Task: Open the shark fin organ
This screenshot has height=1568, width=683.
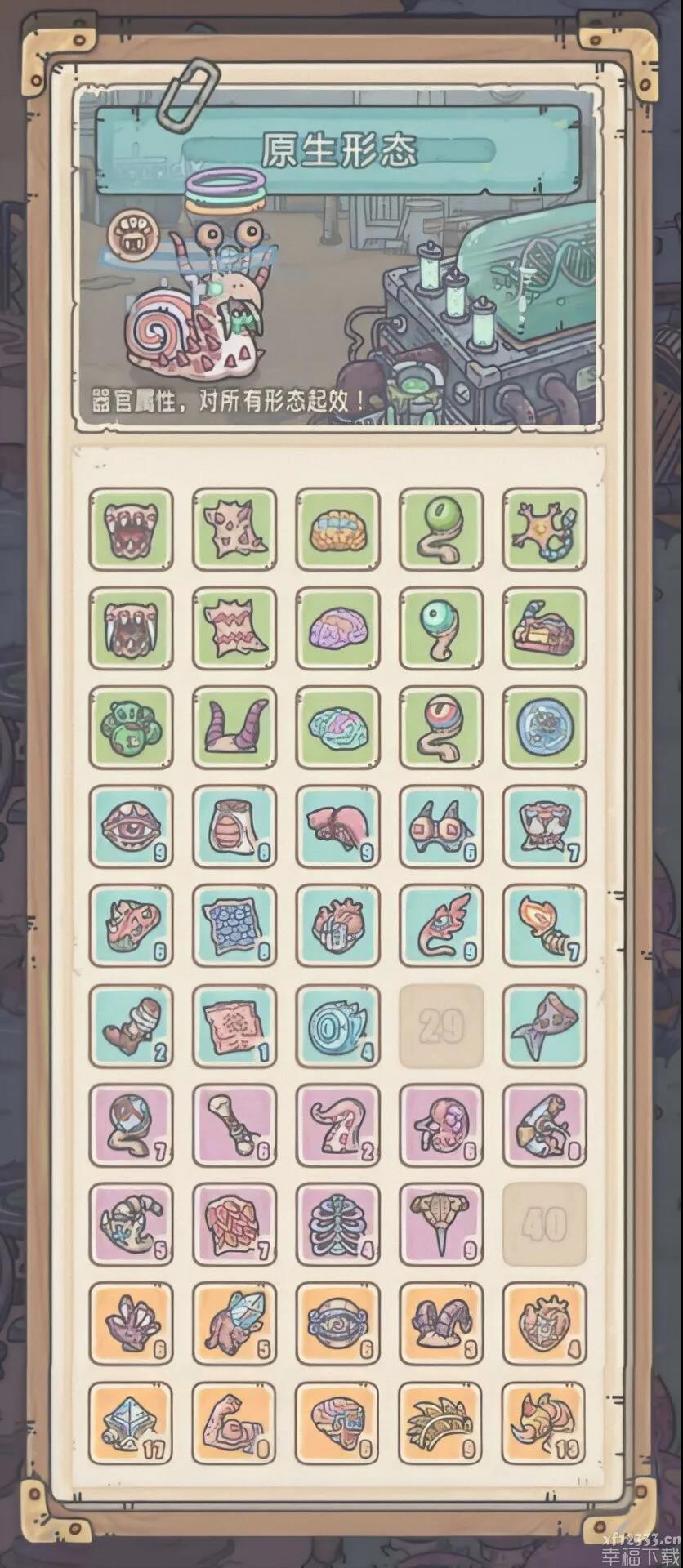Action: pyautogui.click(x=544, y=1026)
